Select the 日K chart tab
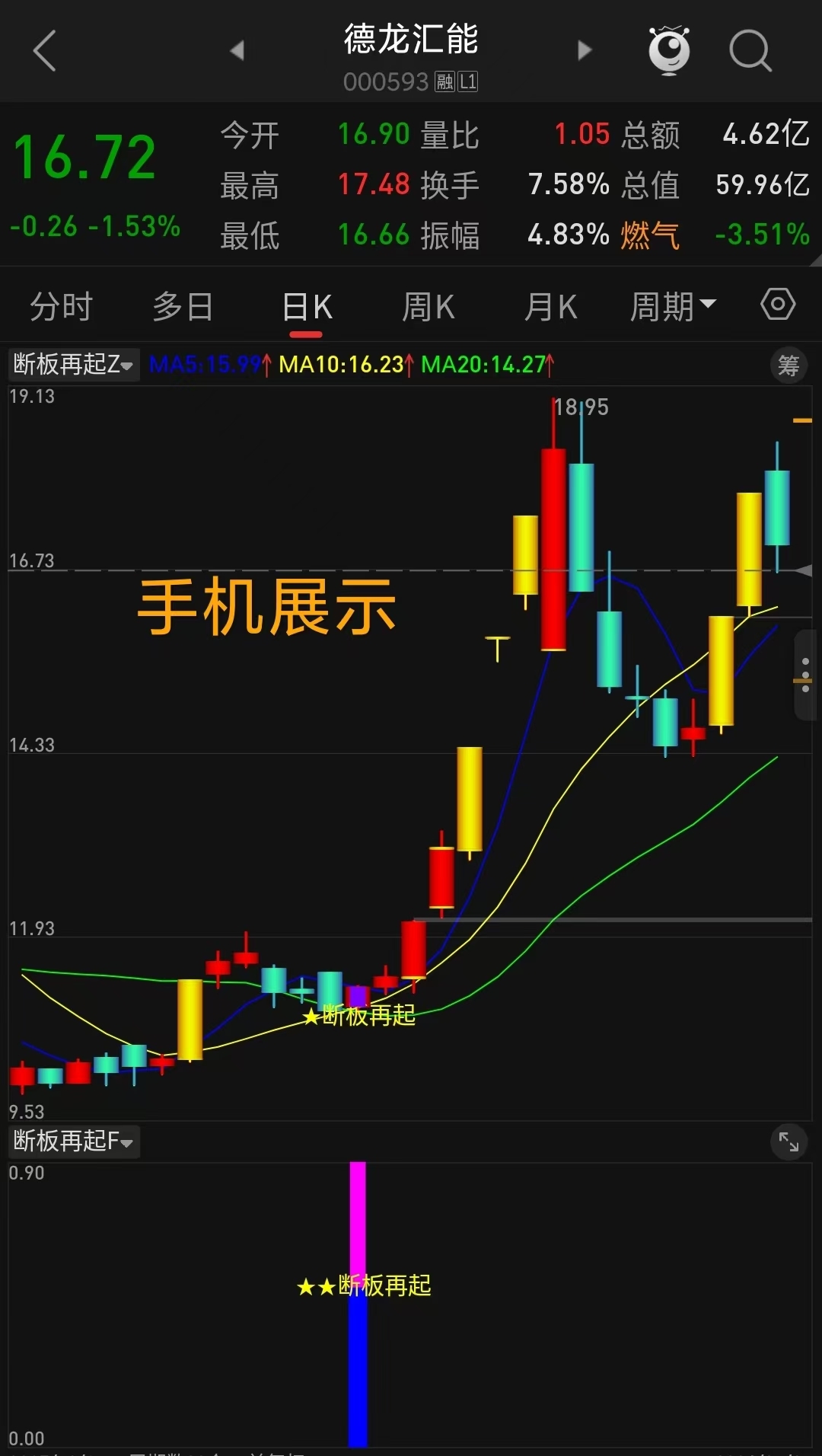The height and width of the screenshot is (1456, 822). point(307,307)
